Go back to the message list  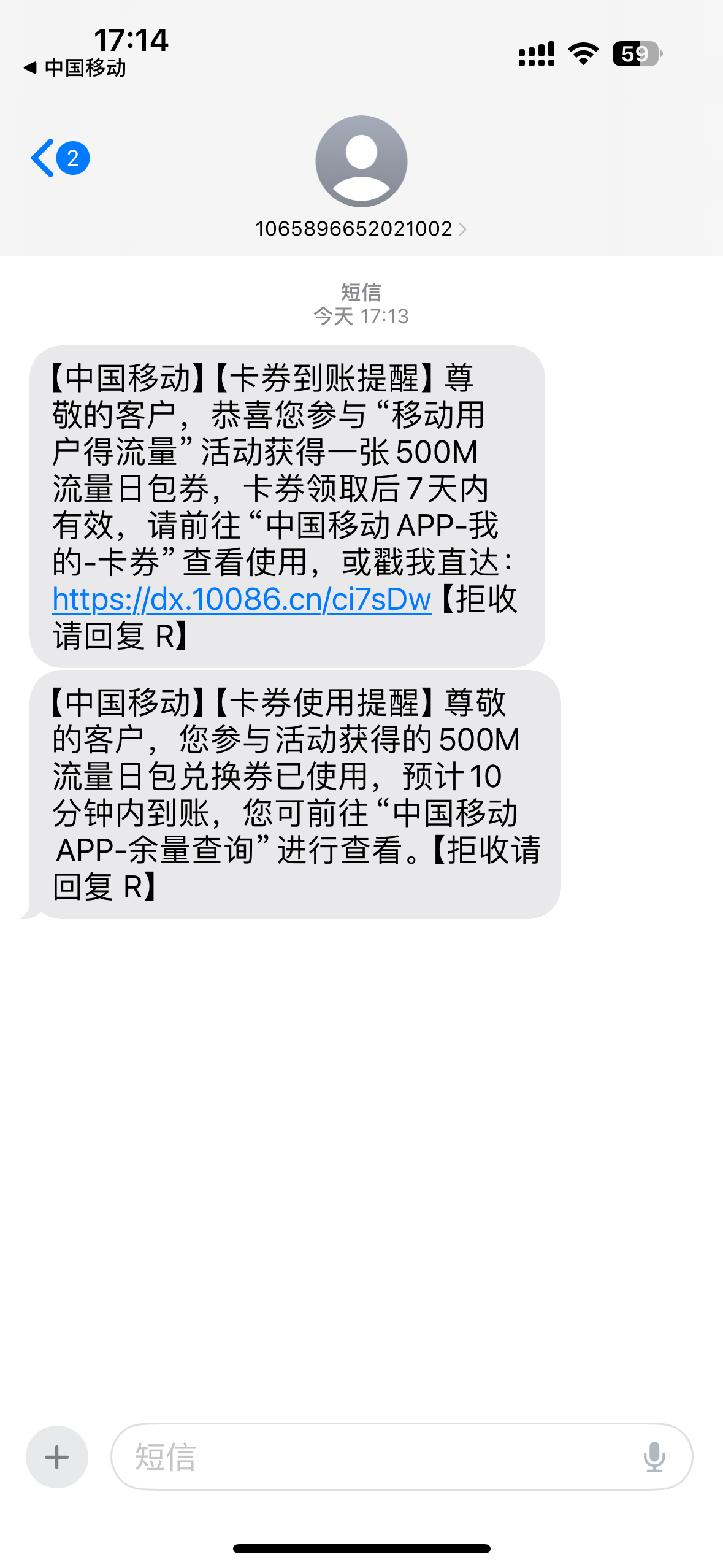(59, 158)
